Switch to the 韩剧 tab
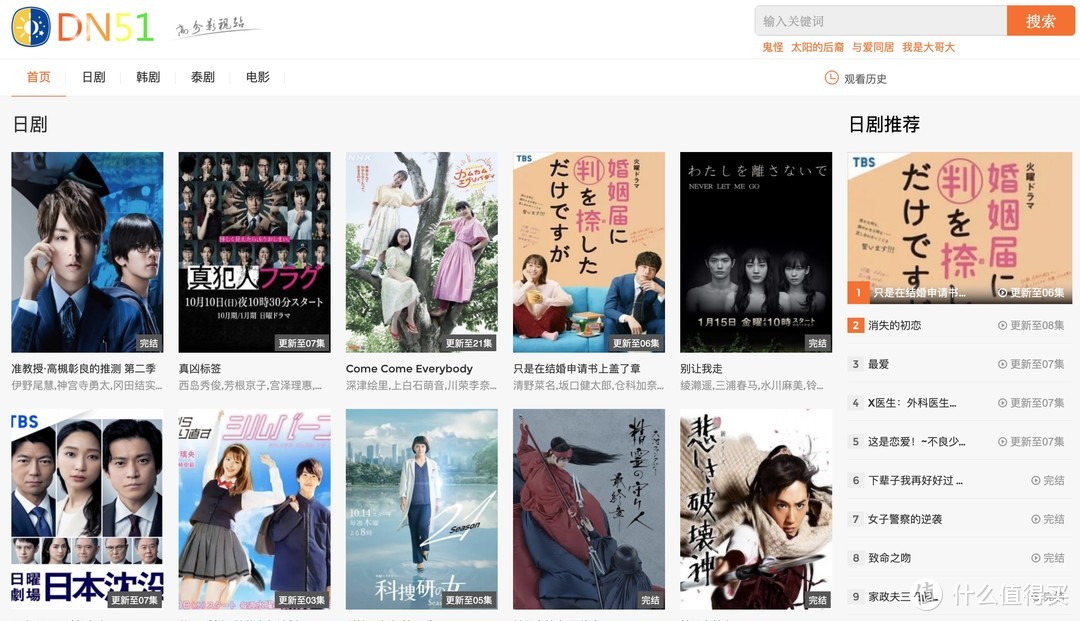The width and height of the screenshot is (1080, 621). point(148,77)
